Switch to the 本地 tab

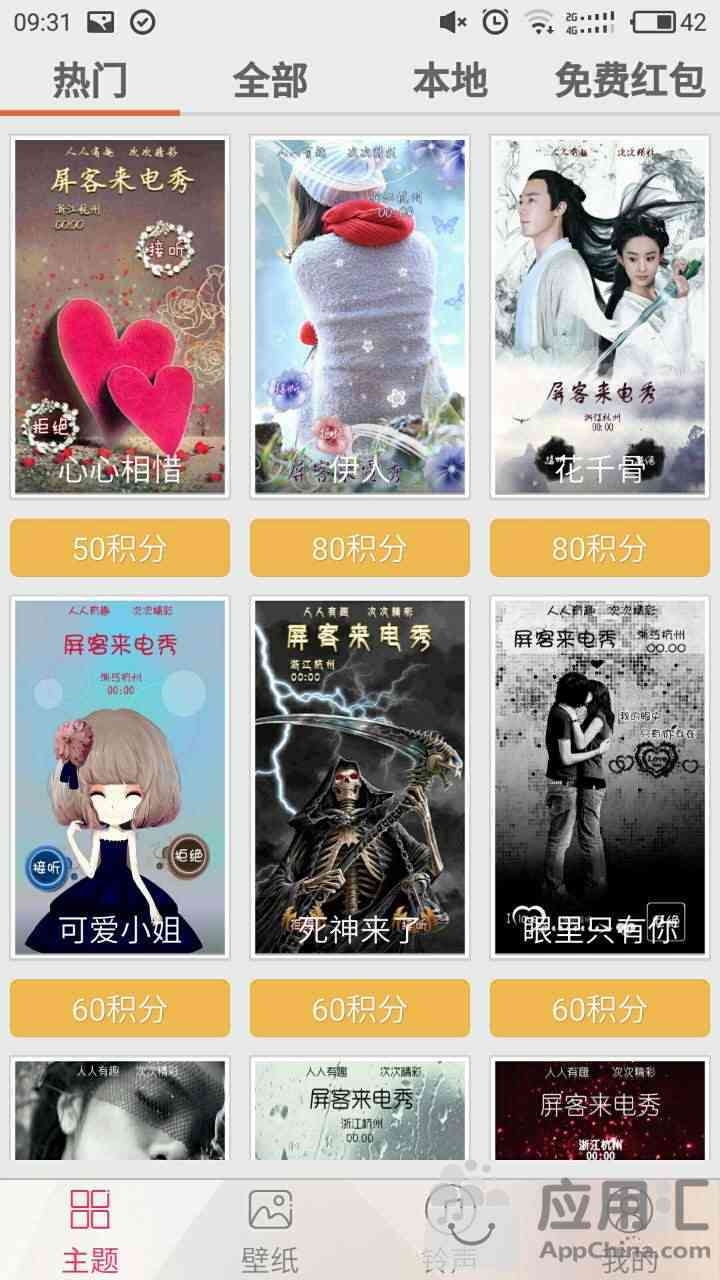450,80
